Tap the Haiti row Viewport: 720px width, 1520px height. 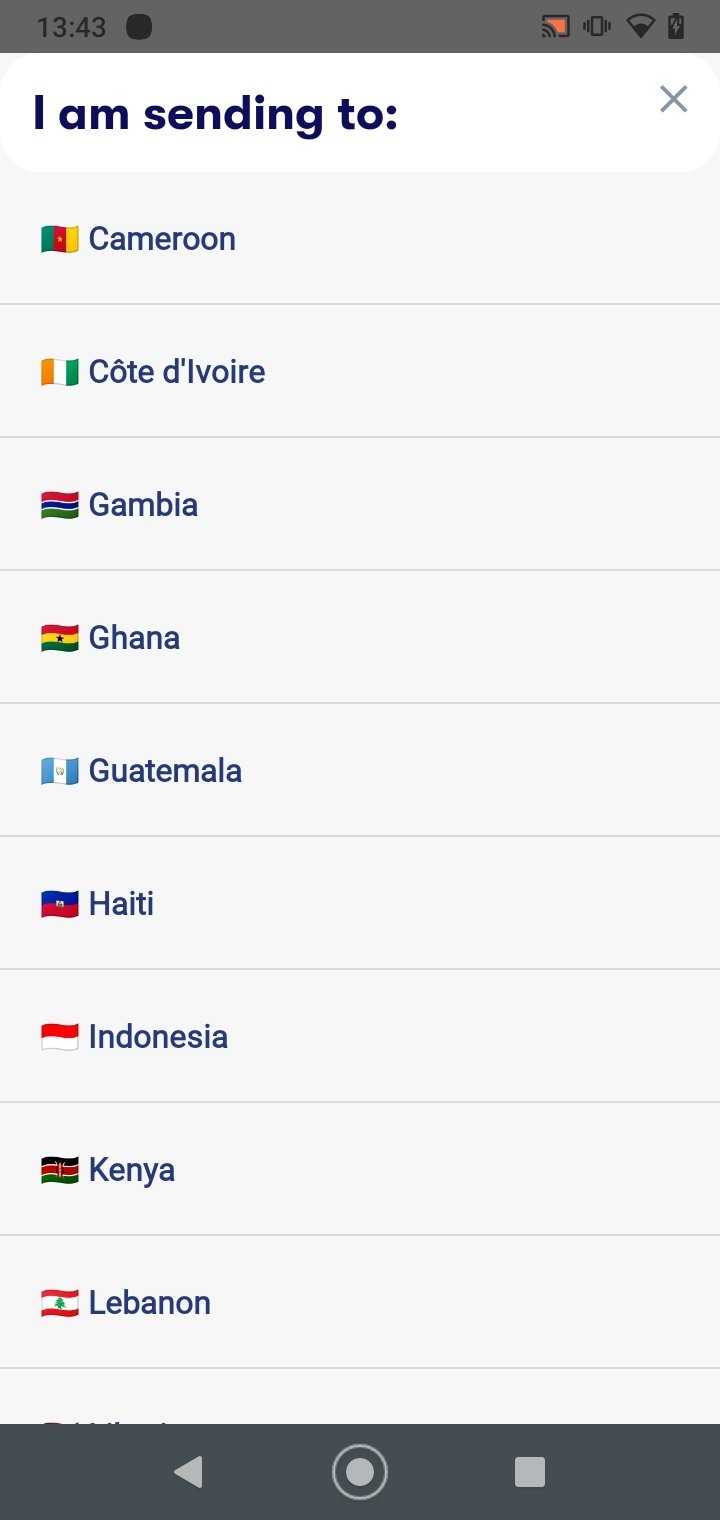click(360, 903)
